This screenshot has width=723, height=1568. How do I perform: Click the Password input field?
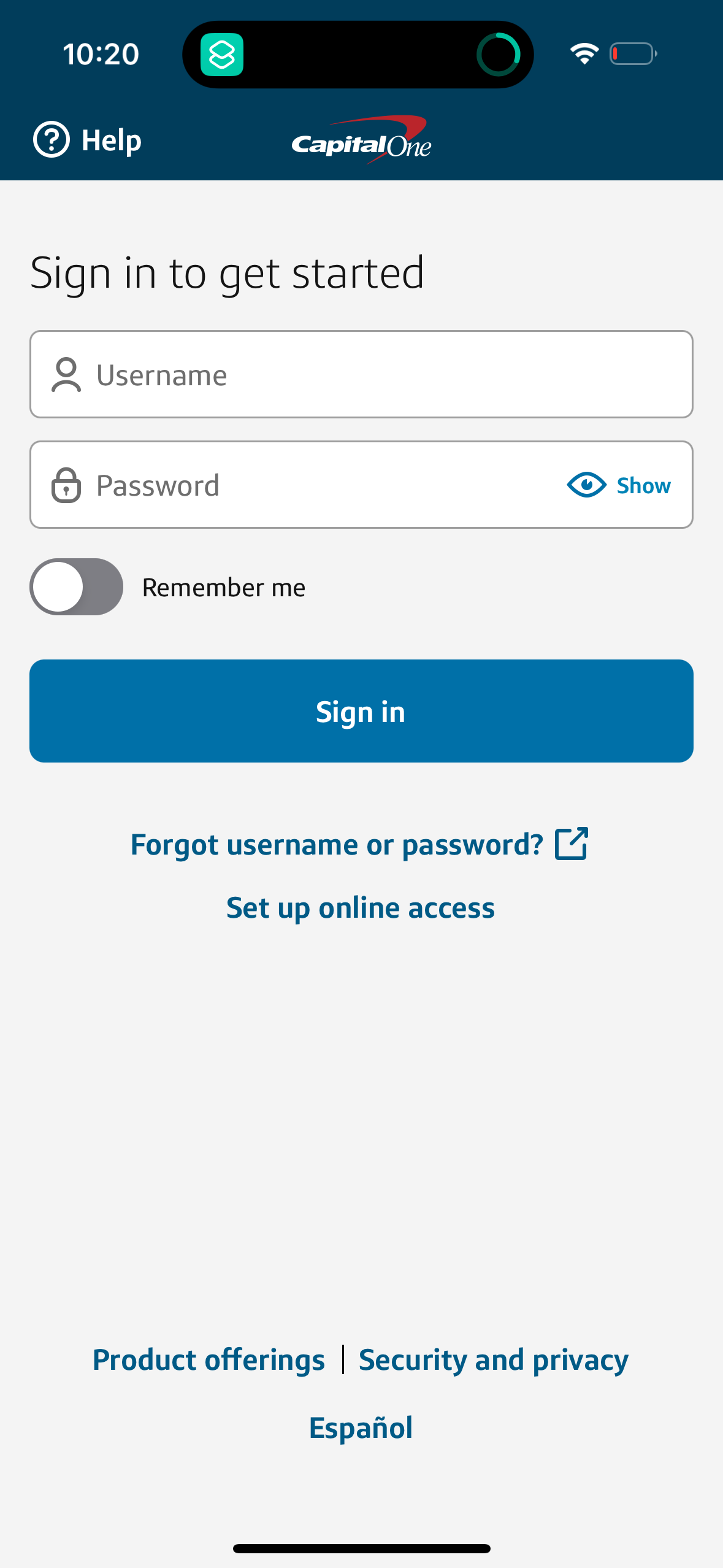(276, 485)
